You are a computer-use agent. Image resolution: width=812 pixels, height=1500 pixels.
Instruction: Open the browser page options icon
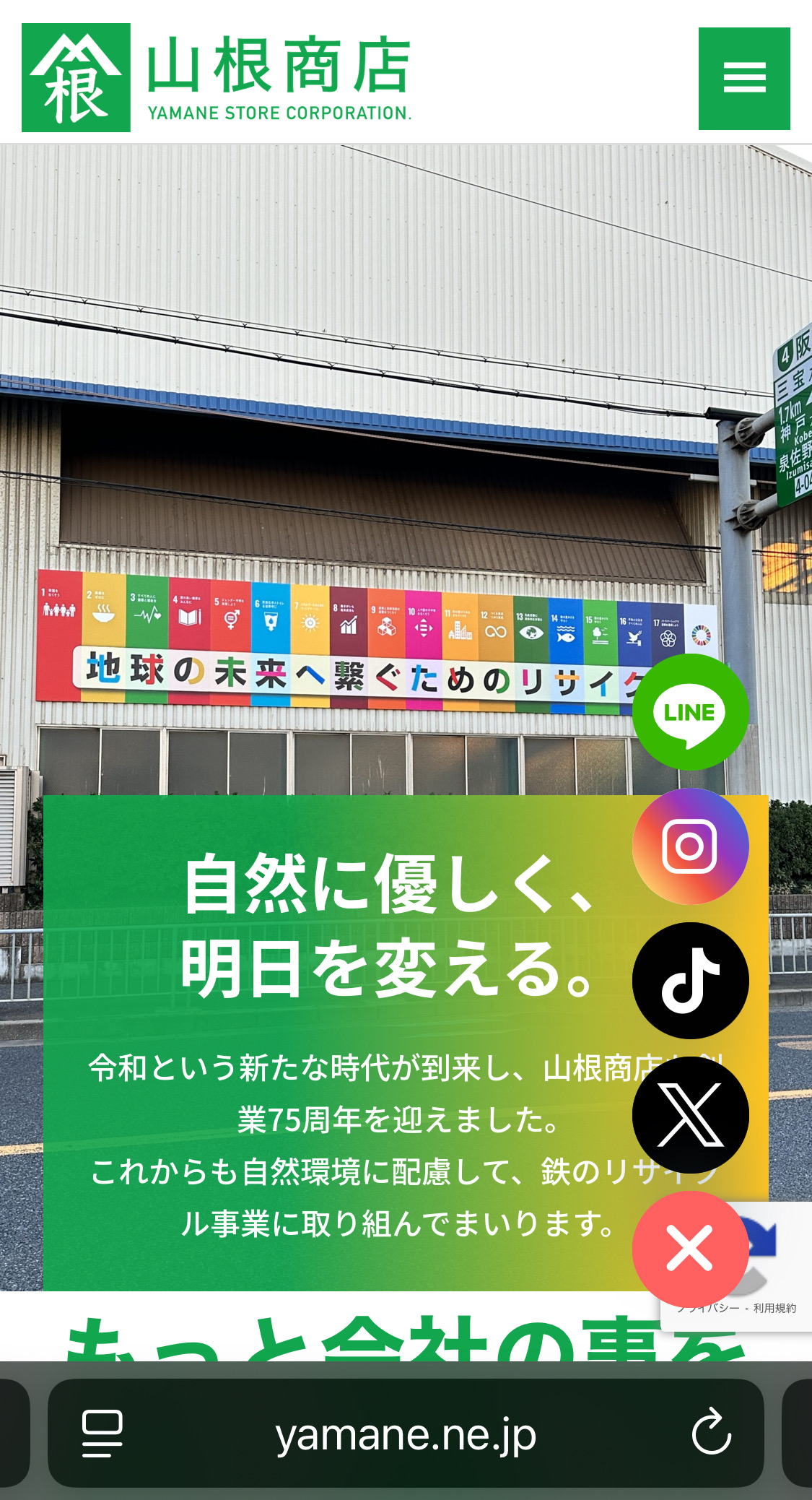pyautogui.click(x=102, y=1434)
